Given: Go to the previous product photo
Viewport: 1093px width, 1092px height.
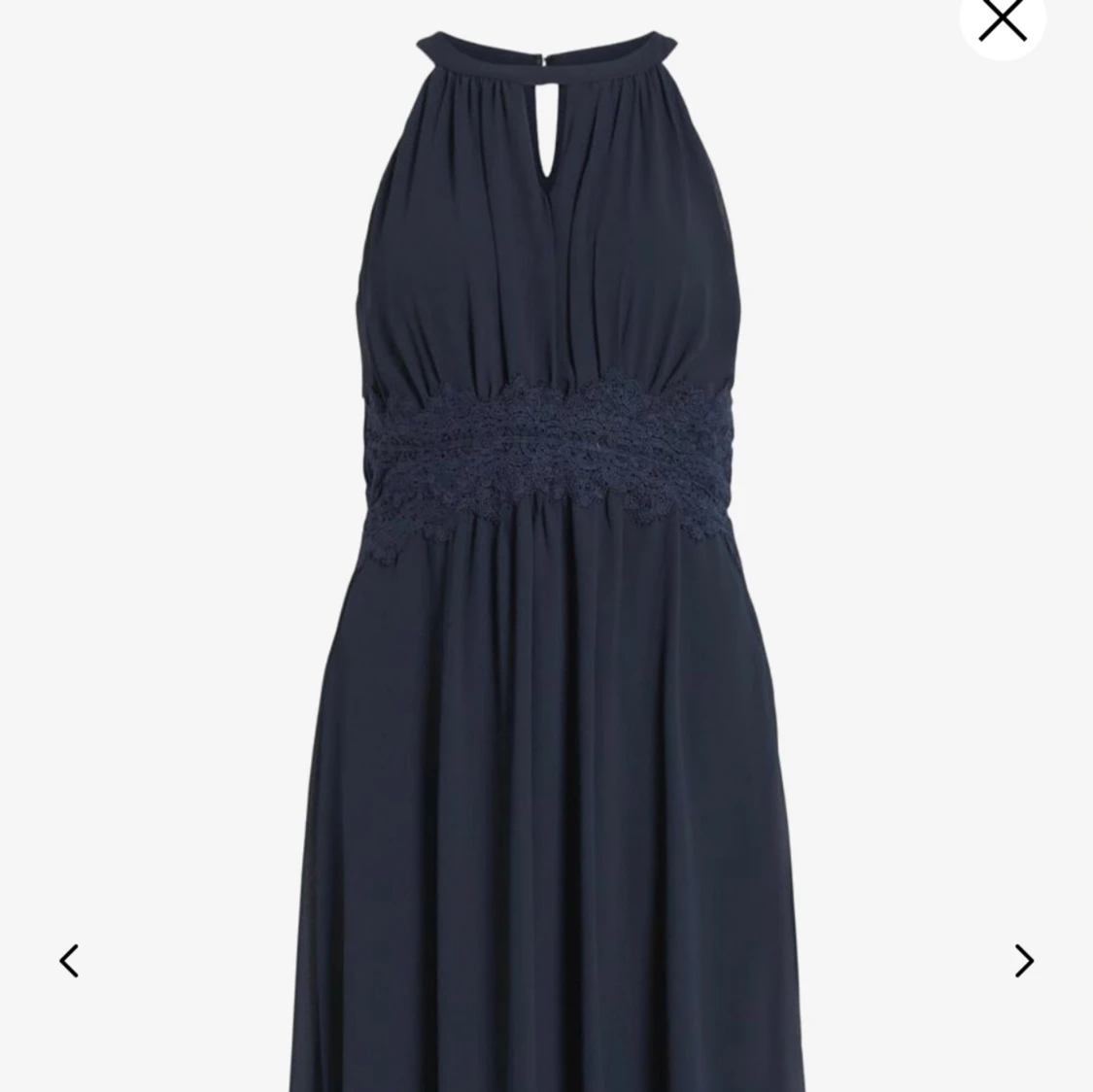Looking at the screenshot, I should tap(69, 960).
